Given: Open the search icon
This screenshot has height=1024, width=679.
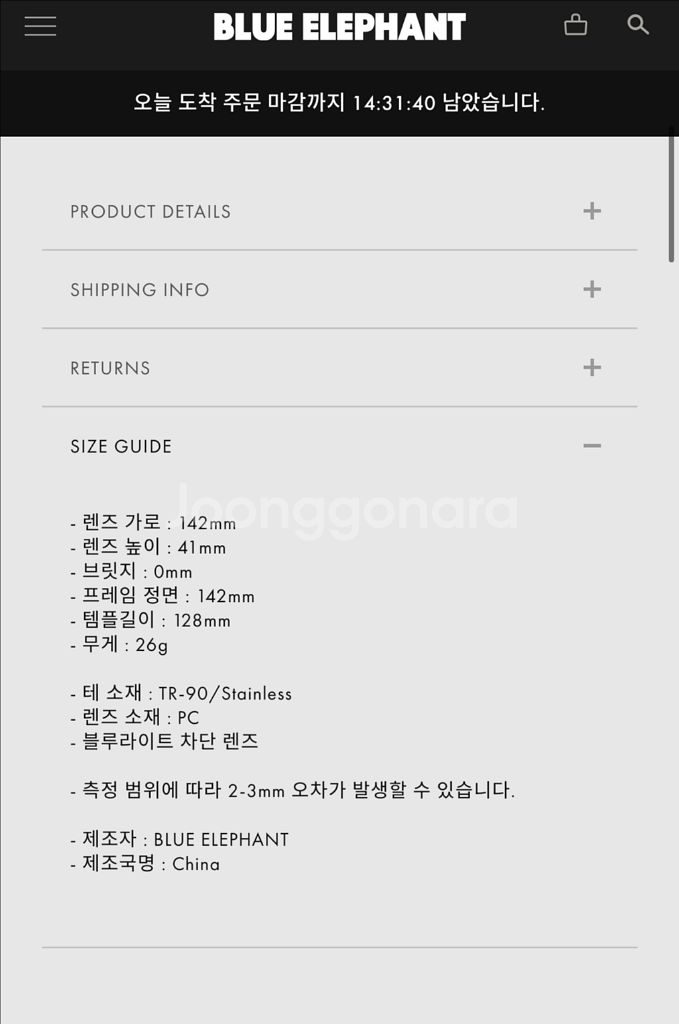Looking at the screenshot, I should click(x=638, y=25).
